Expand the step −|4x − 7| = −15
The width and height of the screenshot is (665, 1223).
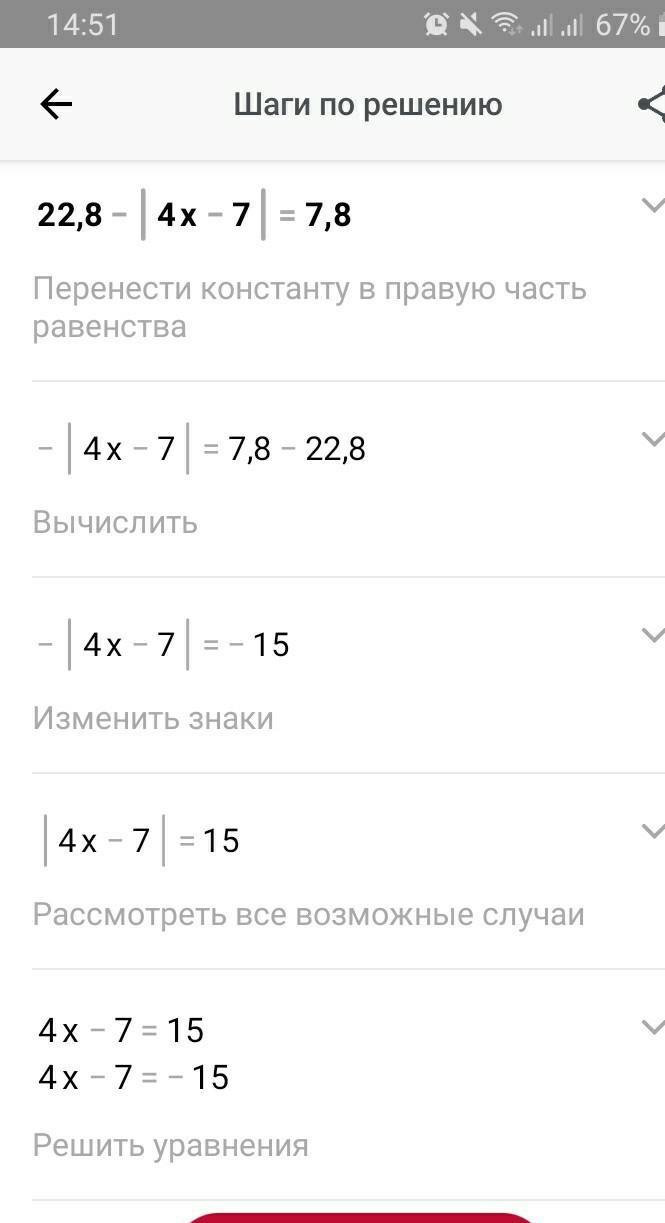[x=652, y=635]
